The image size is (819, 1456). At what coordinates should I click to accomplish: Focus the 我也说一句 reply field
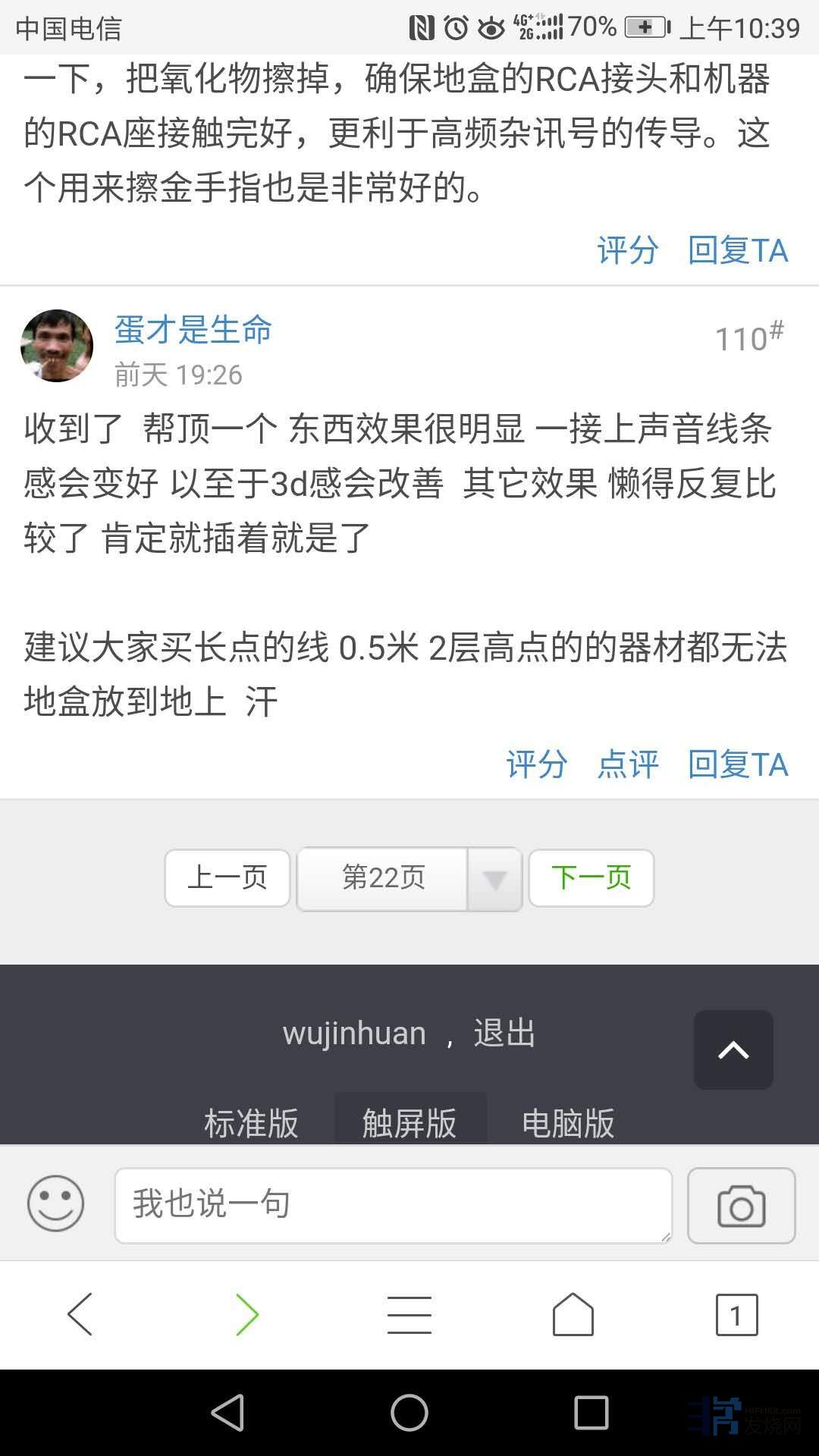393,1205
